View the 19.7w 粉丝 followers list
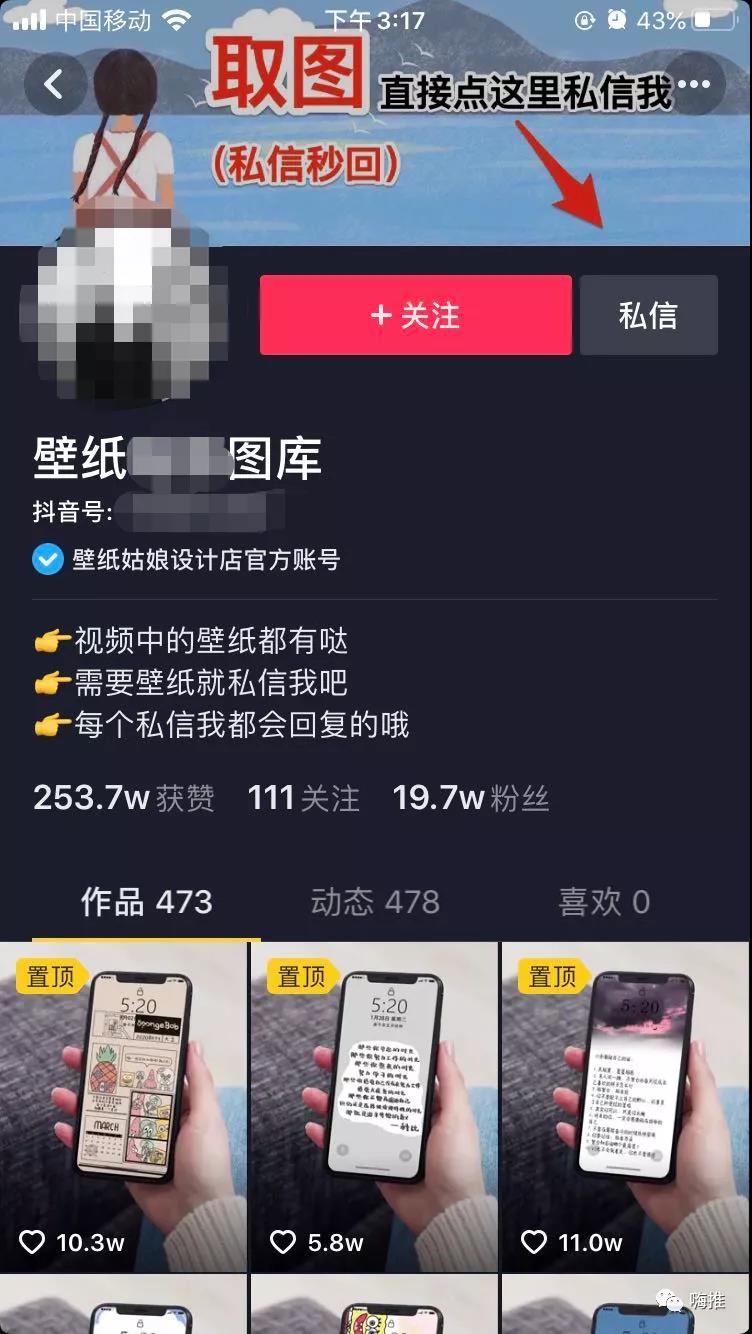The image size is (752, 1334). coord(471,798)
